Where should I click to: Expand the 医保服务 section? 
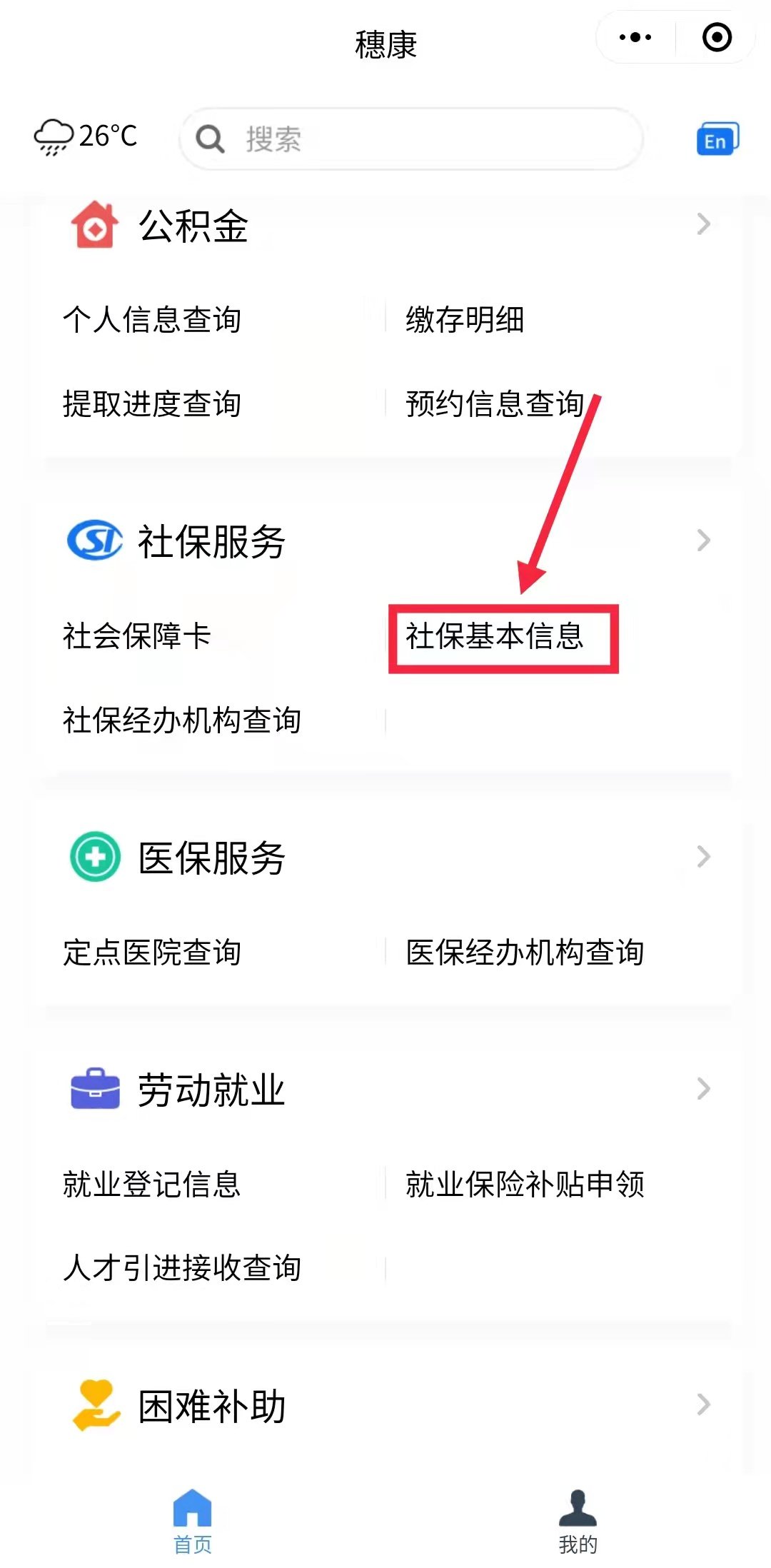tap(703, 856)
